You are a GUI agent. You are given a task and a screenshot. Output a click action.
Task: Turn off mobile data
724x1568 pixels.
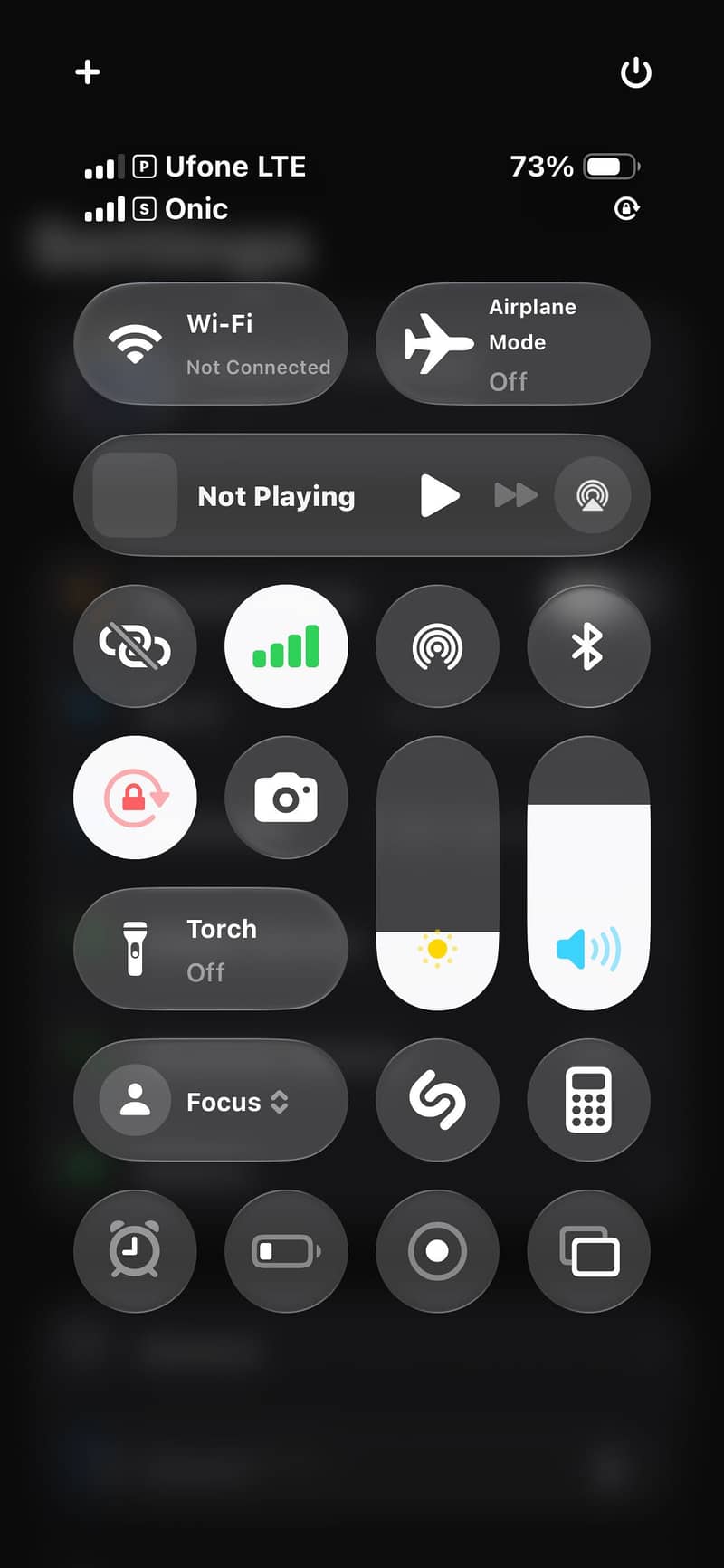[x=286, y=646]
